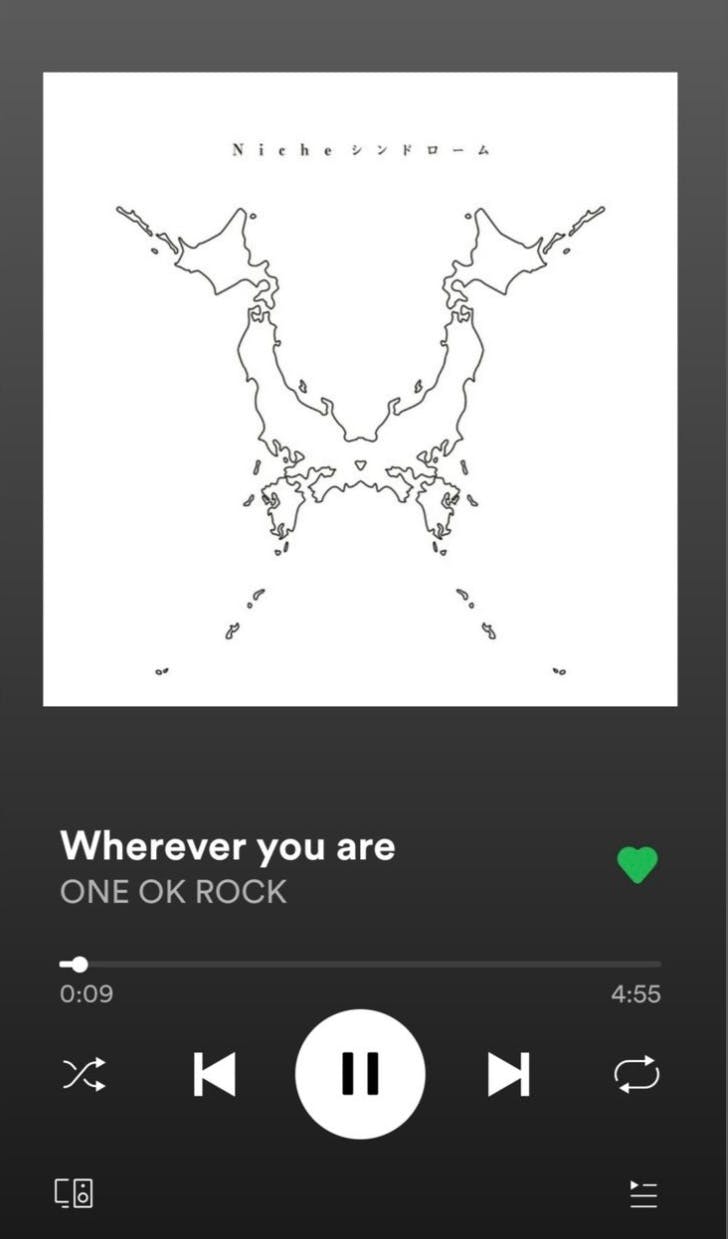Toggle repeat mode
Image resolution: width=728 pixels, height=1239 pixels.
pyautogui.click(x=637, y=1075)
